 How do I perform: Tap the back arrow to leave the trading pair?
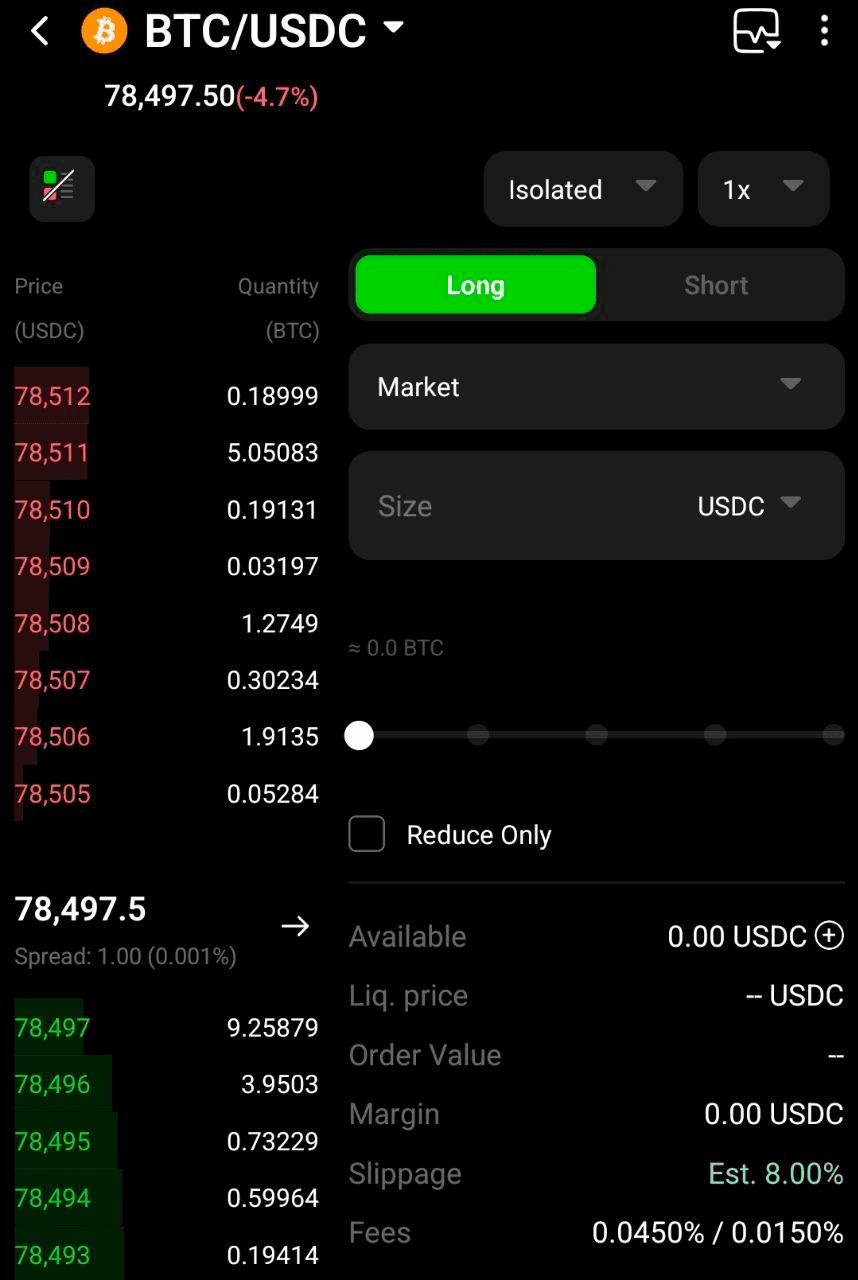(39, 31)
